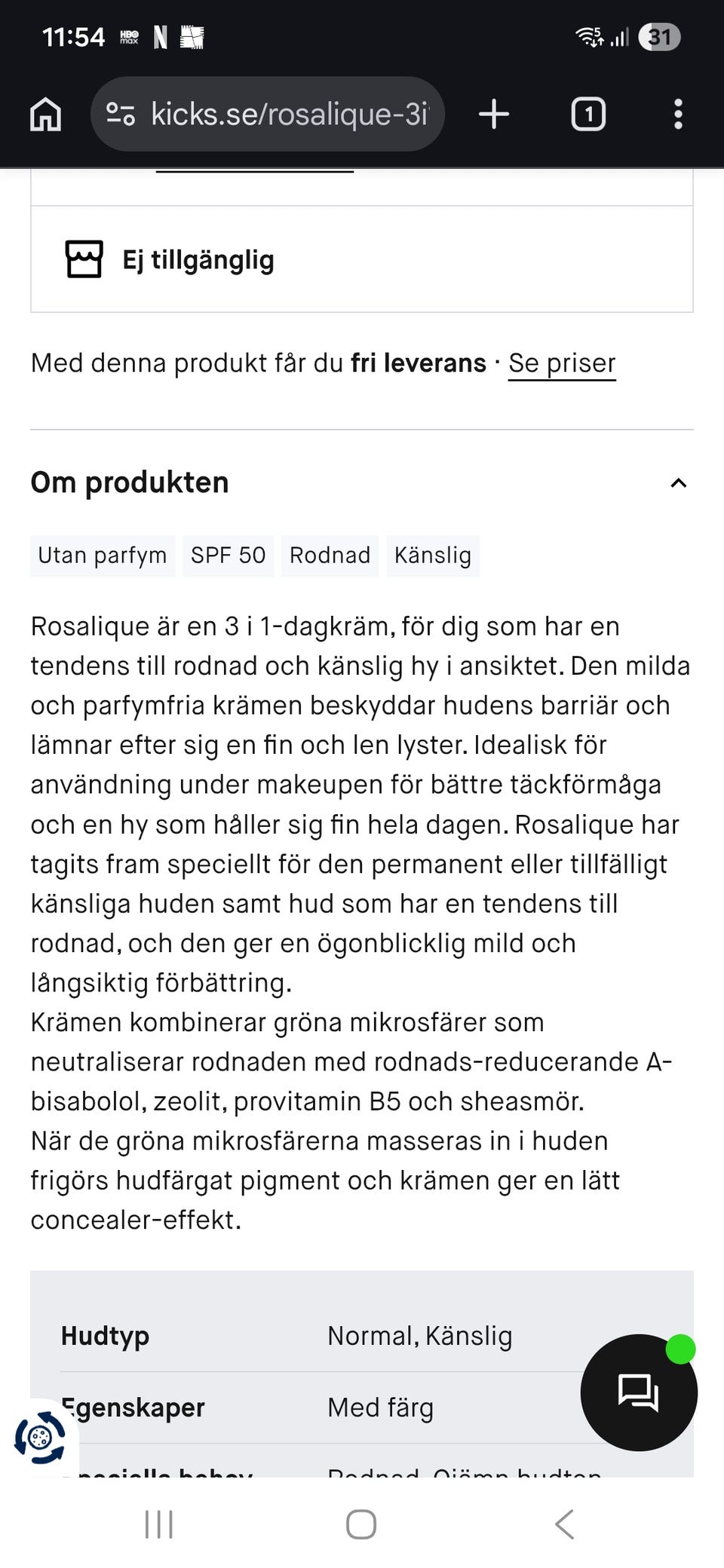Tap the address bar showing kicks.se

click(287, 115)
